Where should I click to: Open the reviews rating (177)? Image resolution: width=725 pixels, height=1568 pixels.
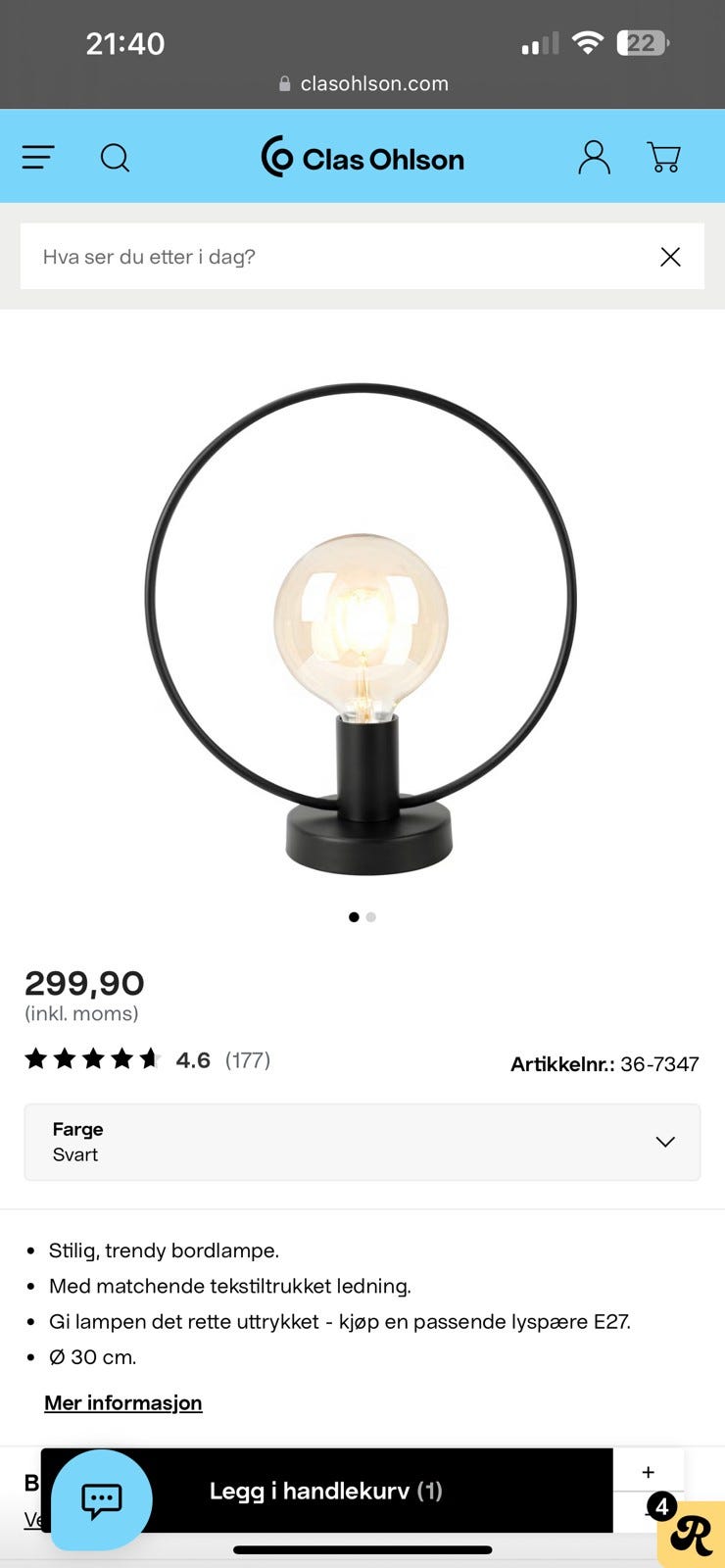pyautogui.click(x=247, y=1059)
